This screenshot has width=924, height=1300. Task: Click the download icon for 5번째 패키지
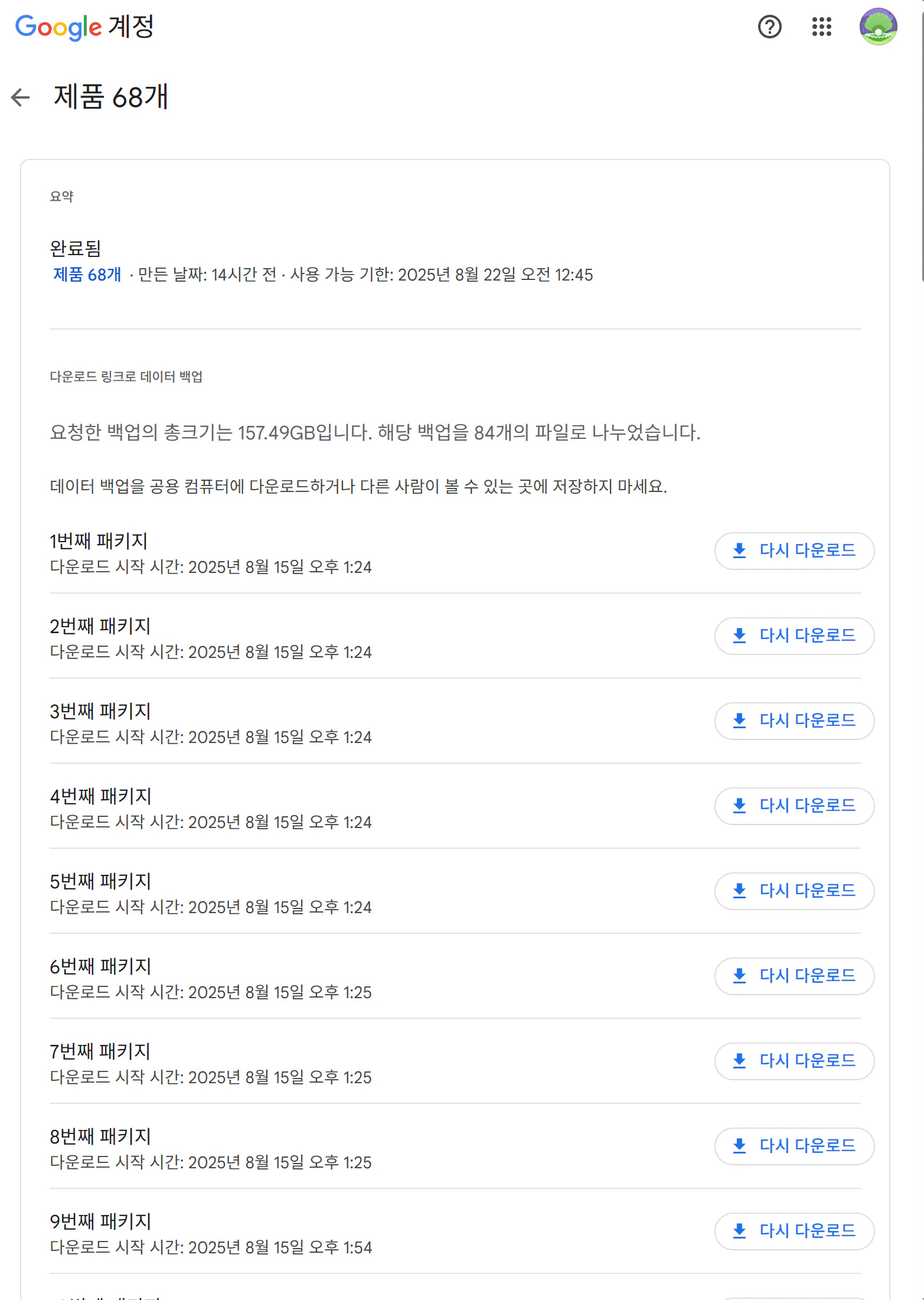point(739,891)
